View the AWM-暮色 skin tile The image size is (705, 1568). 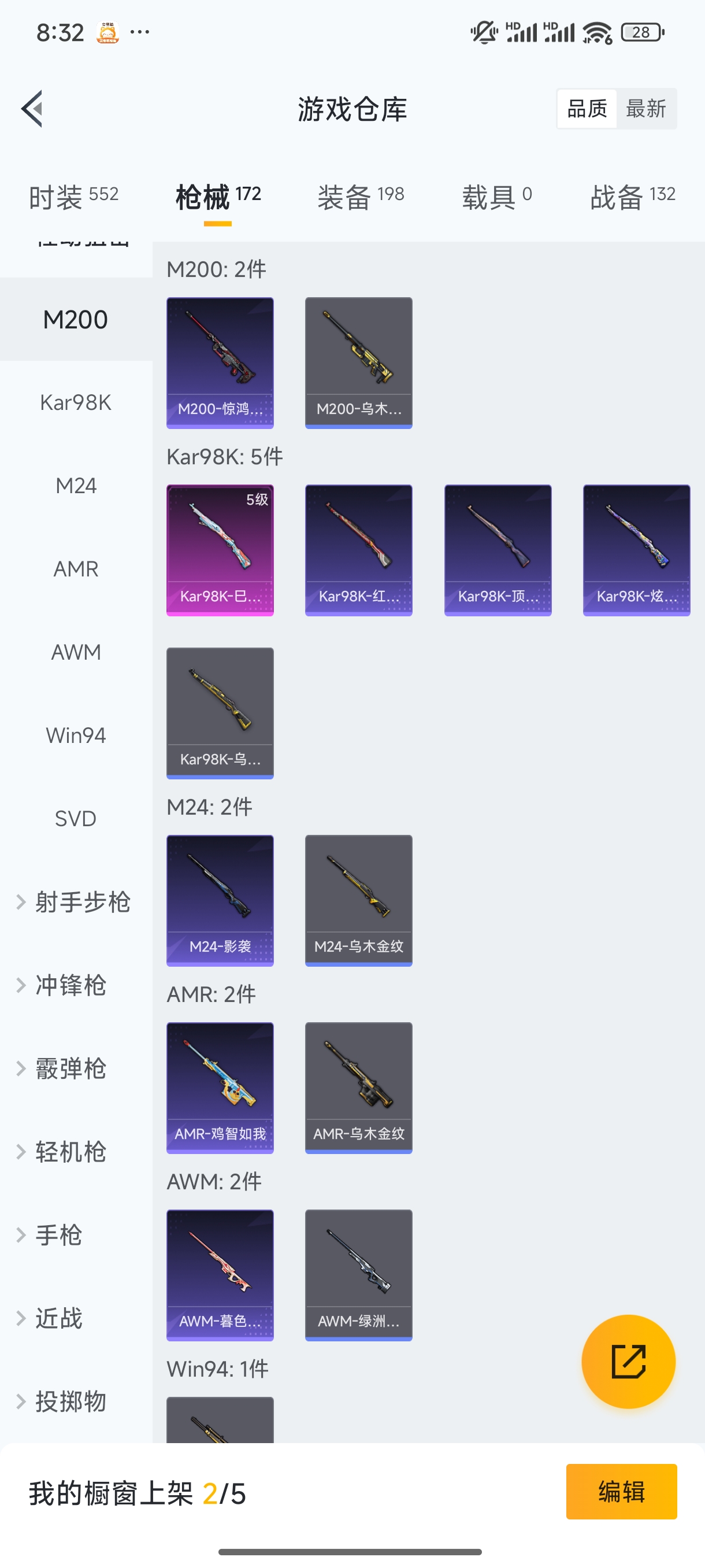(x=220, y=1275)
